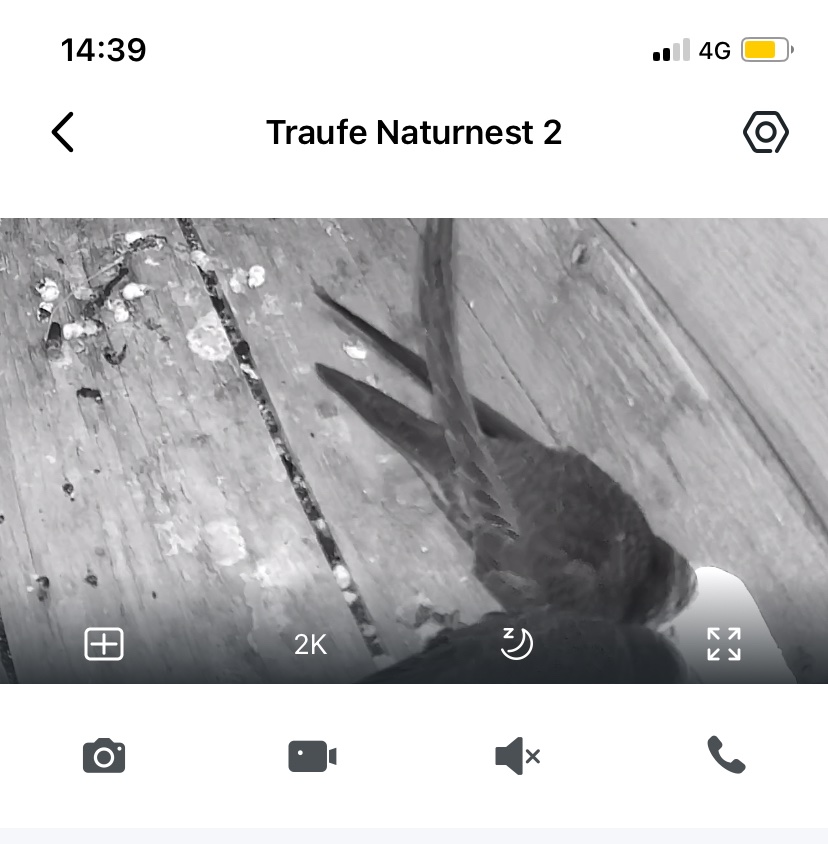Unmute the camera sound

[x=517, y=756]
